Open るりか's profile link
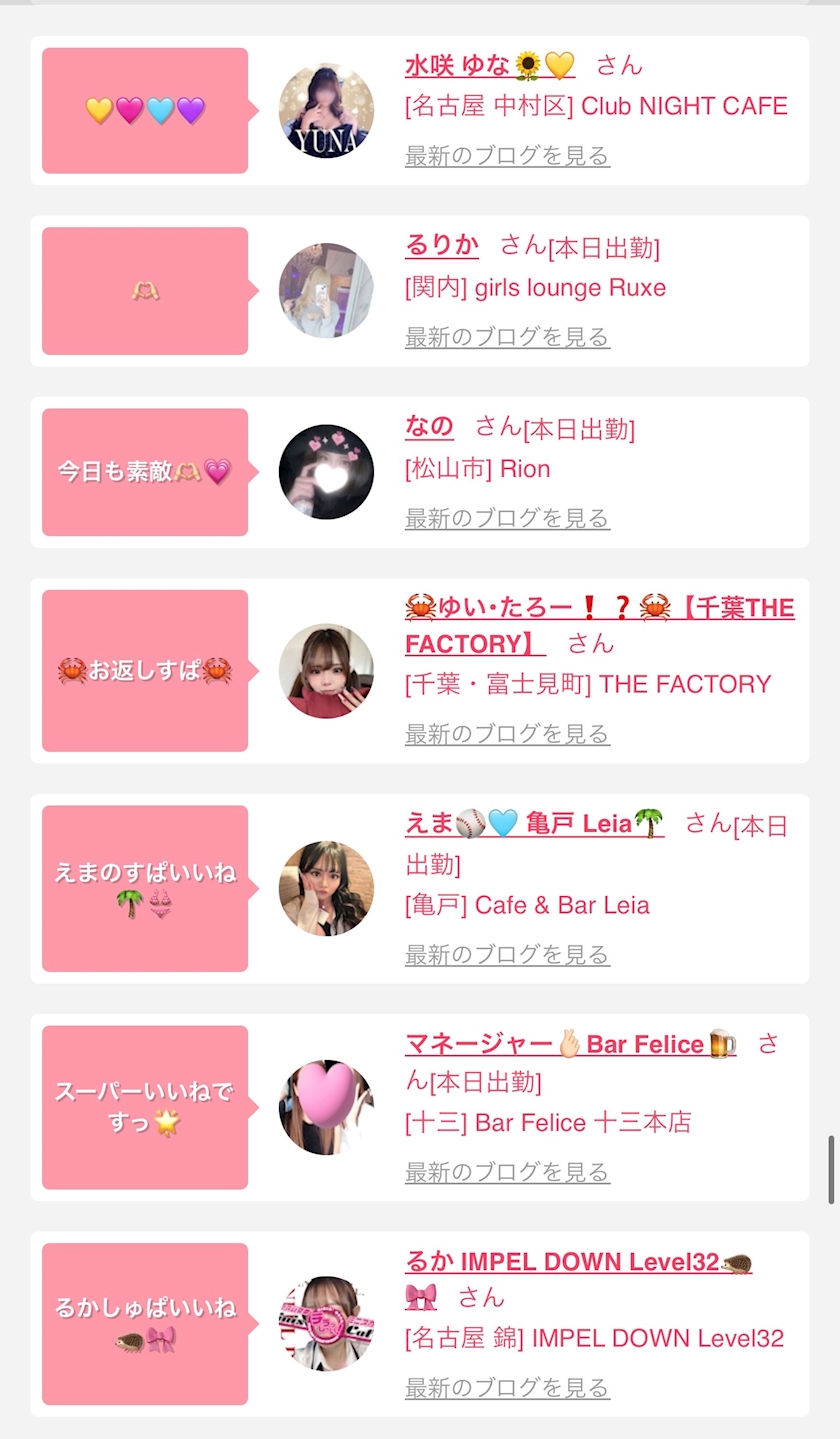 [x=442, y=245]
